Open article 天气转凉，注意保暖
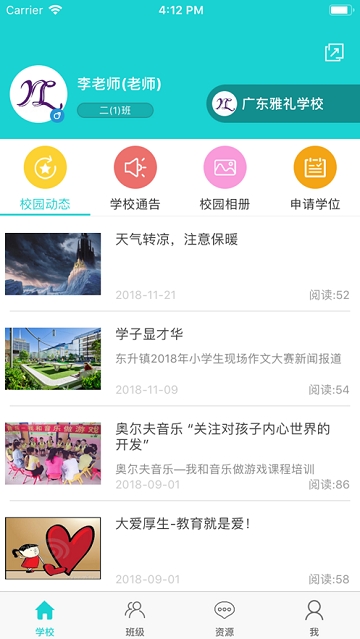This screenshot has height=639, width=360. (180, 264)
